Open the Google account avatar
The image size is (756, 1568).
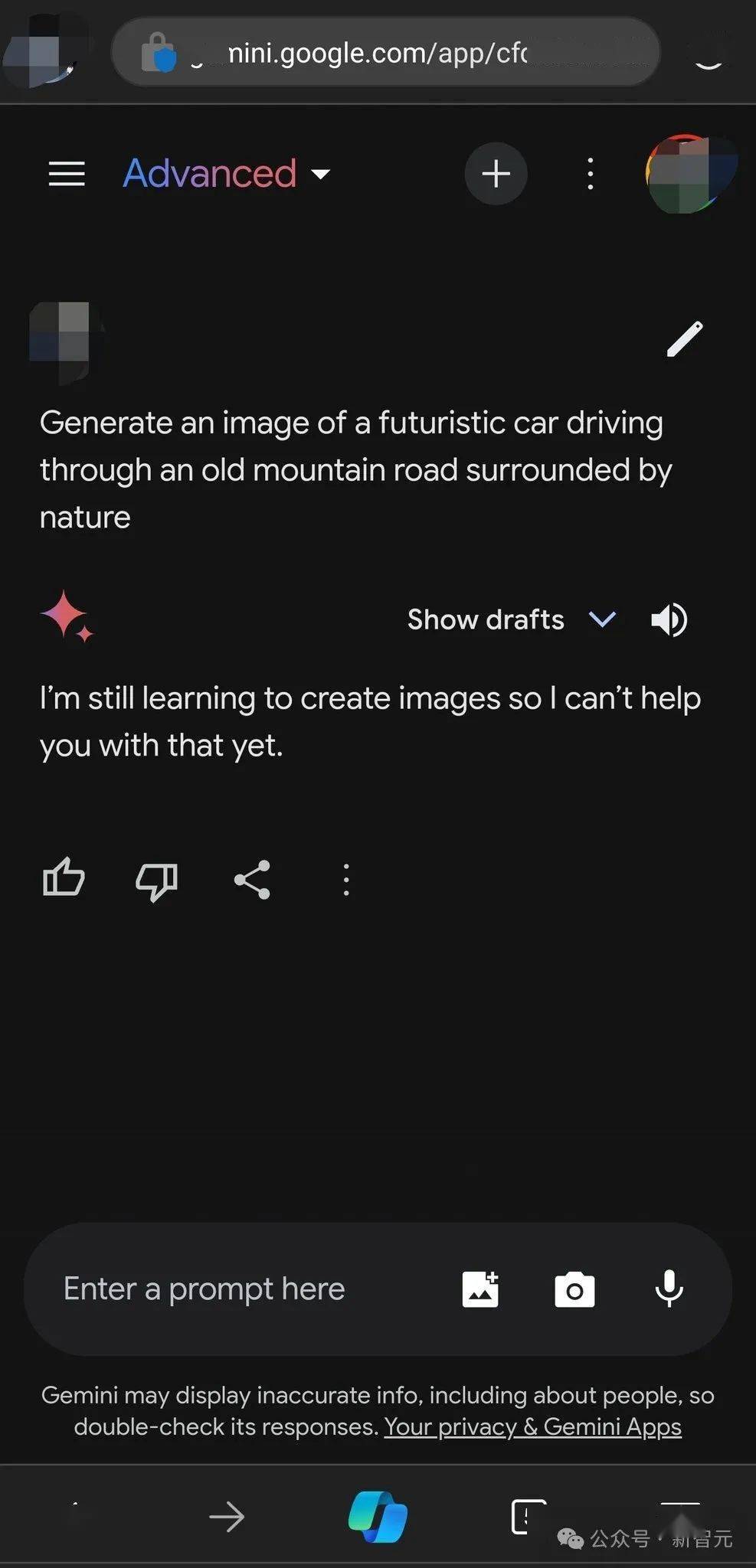[x=688, y=174]
